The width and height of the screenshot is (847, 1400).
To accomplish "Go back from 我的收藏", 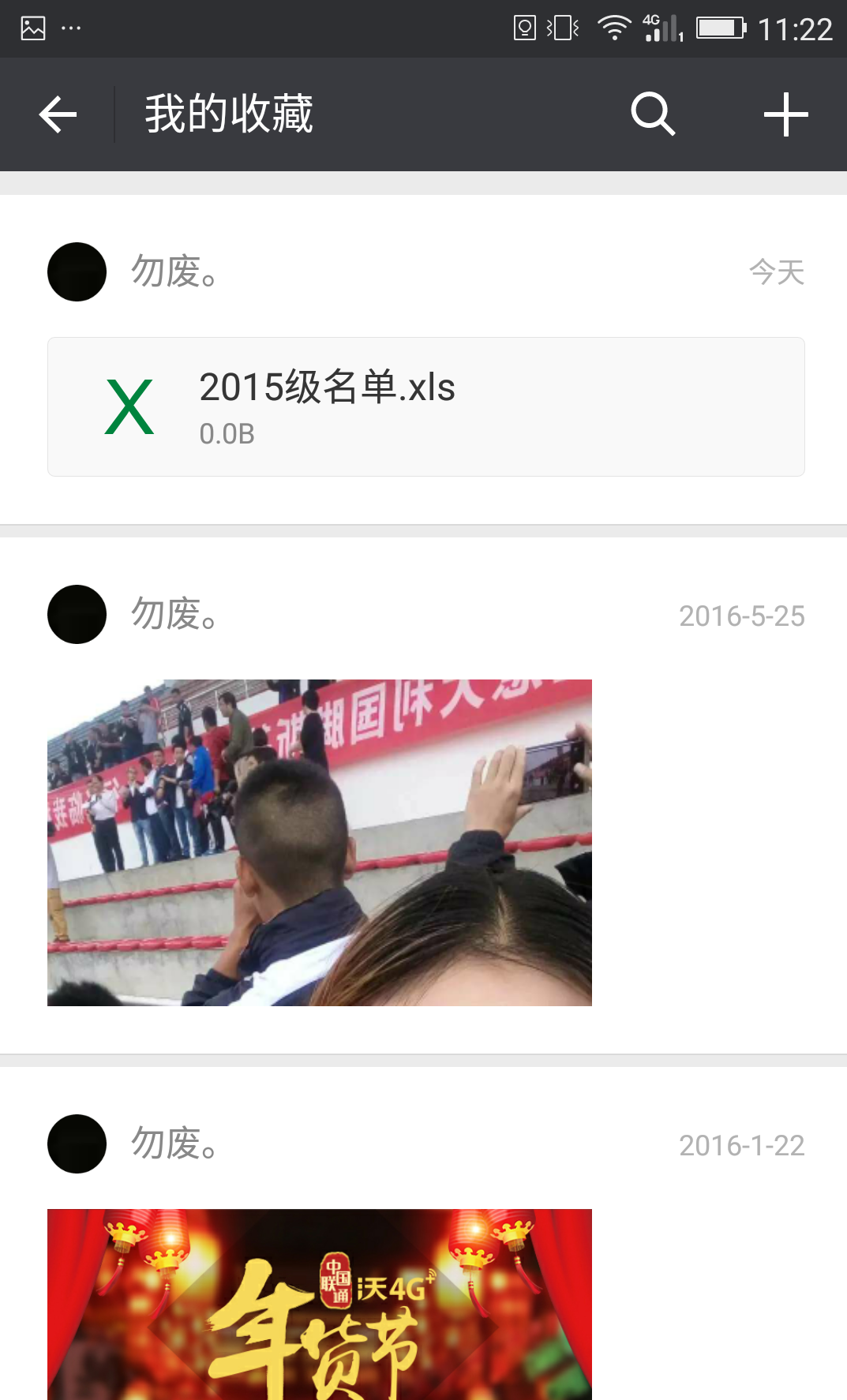I will [x=58, y=115].
